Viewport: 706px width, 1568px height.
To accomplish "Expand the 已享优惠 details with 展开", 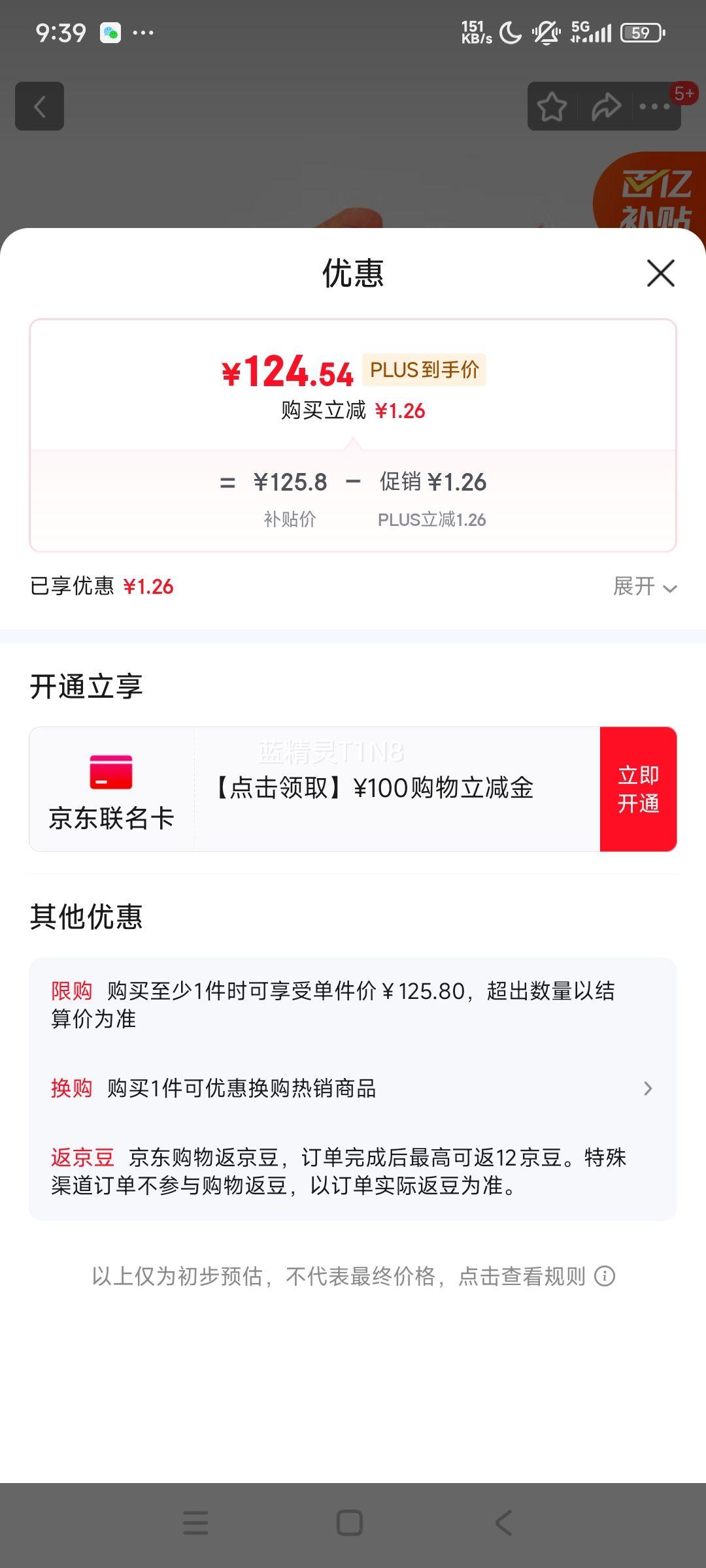I will pos(645,587).
